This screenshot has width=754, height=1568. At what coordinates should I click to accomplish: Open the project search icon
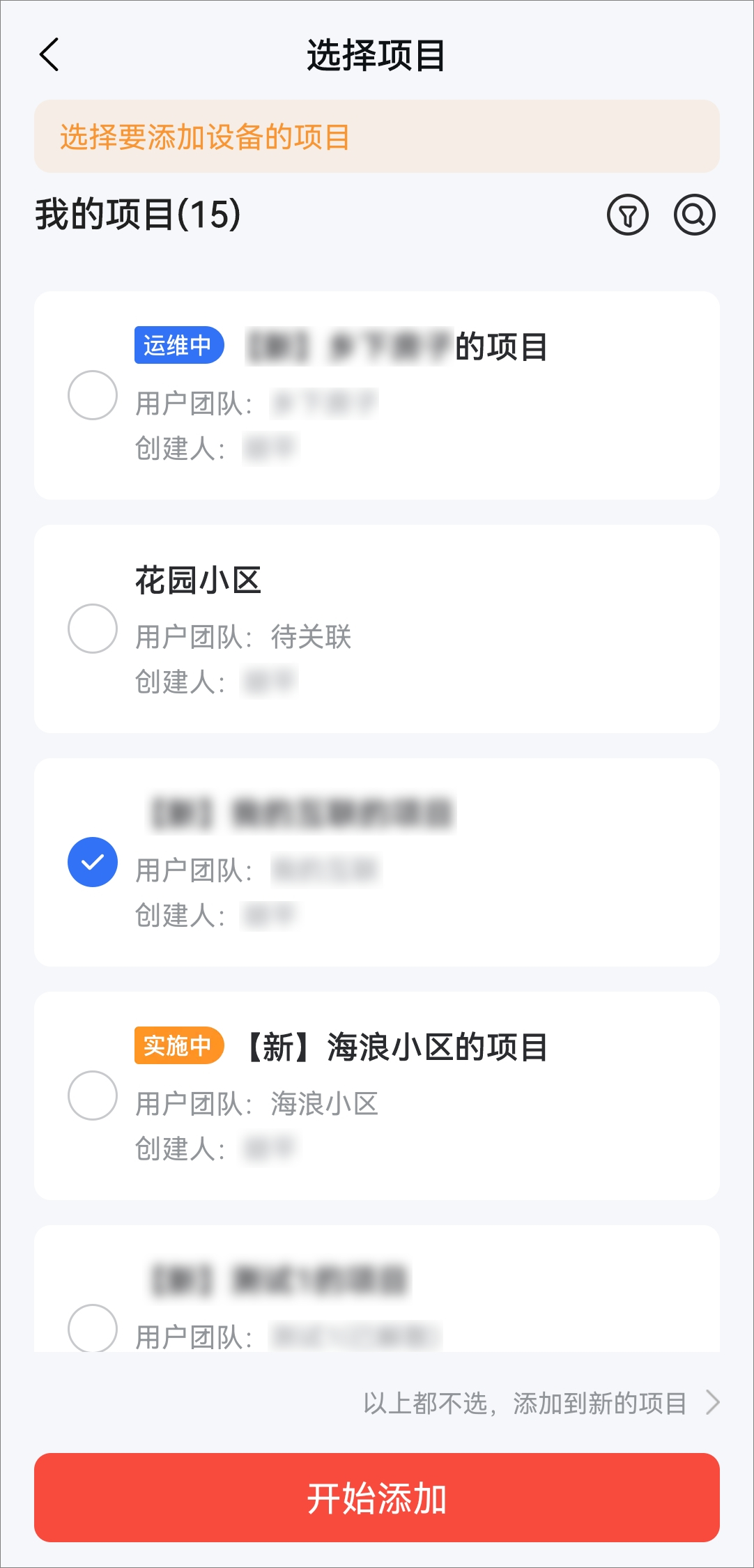[694, 215]
